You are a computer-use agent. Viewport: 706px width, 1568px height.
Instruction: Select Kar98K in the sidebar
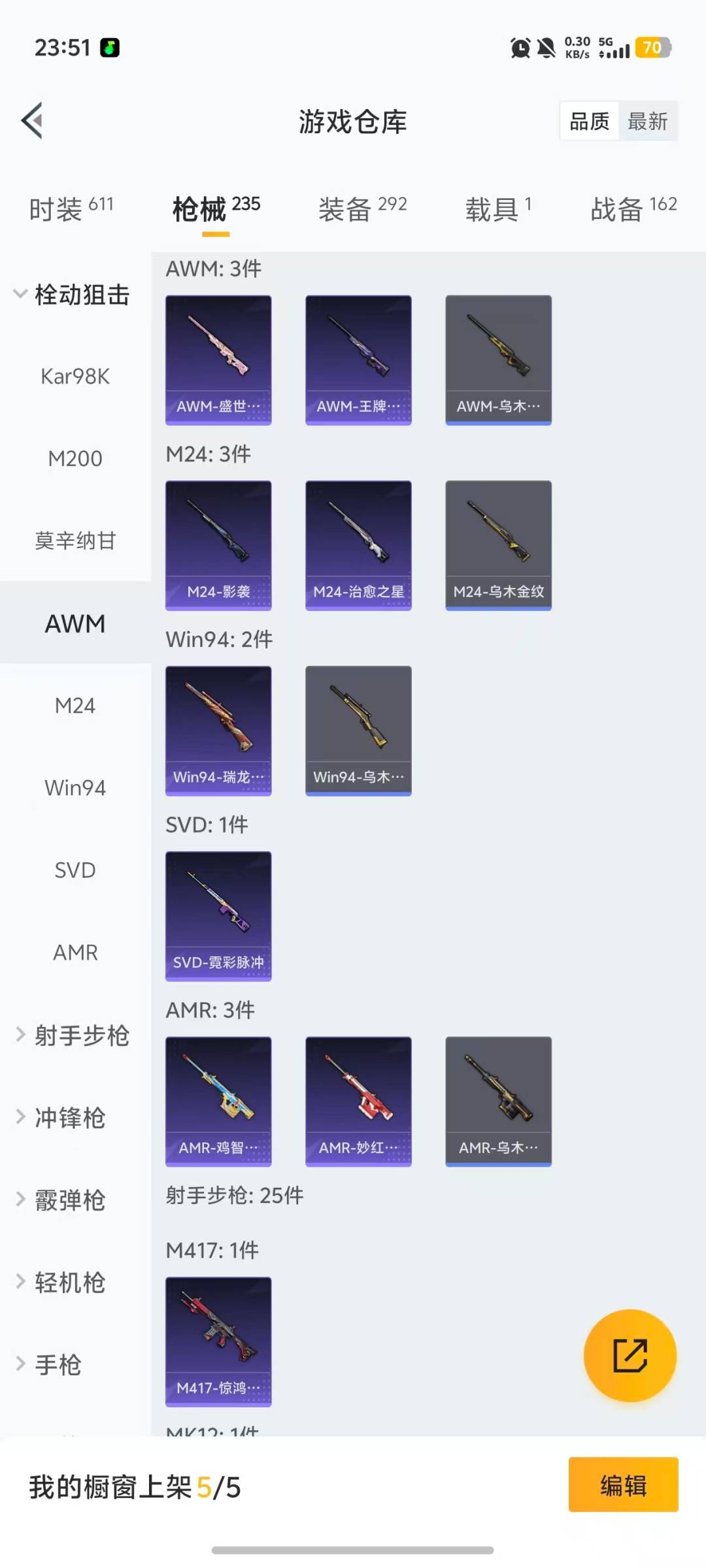pyautogui.click(x=76, y=376)
